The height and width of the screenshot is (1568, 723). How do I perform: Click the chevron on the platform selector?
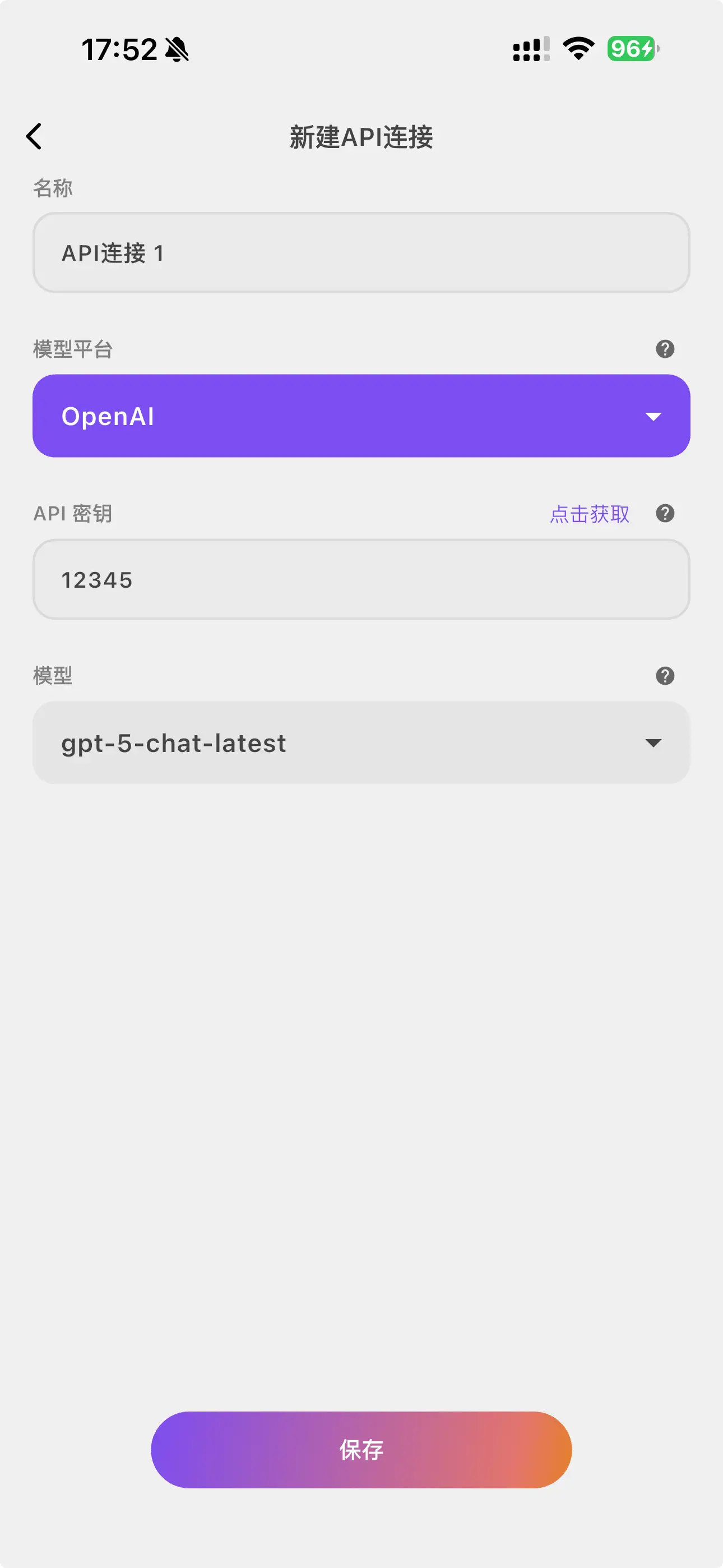click(x=653, y=416)
